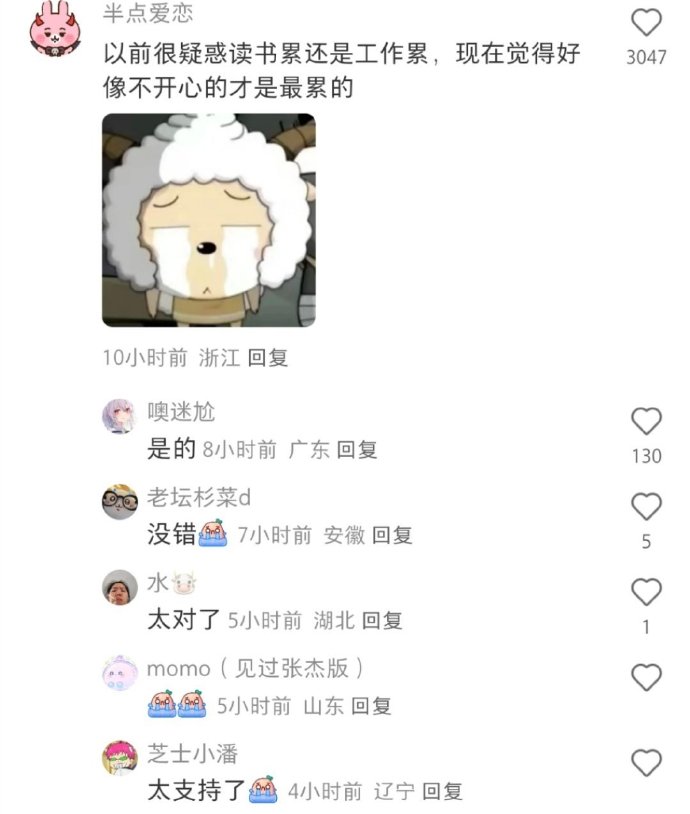Reply to 老坛杉菜d's comment
This screenshot has width=690, height=814.
(x=392, y=535)
